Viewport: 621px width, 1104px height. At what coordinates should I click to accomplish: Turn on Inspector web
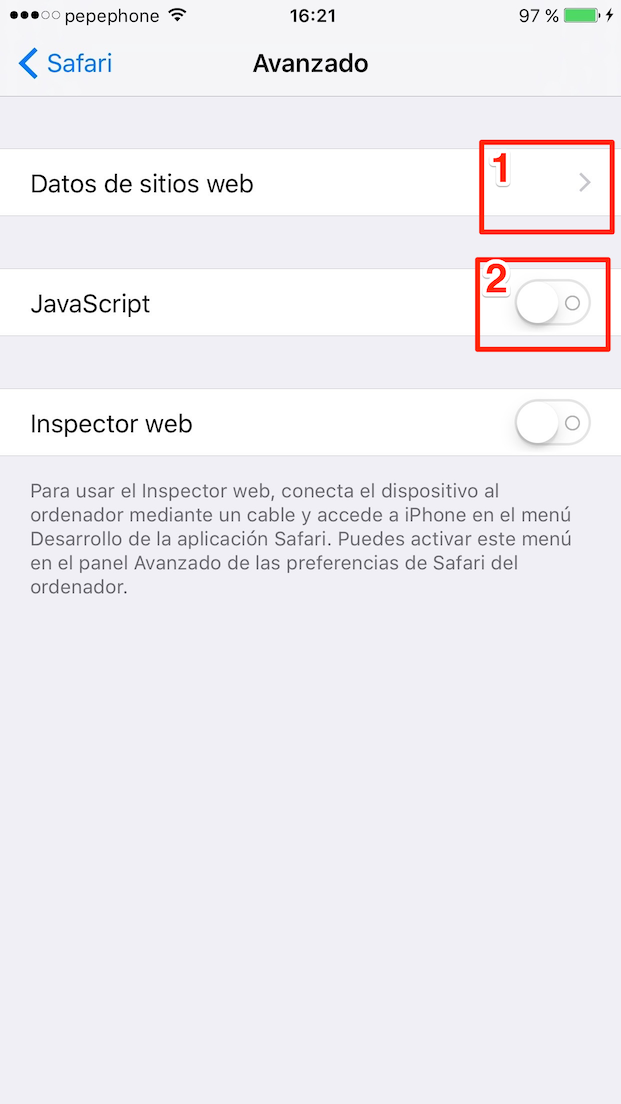[x=552, y=423]
